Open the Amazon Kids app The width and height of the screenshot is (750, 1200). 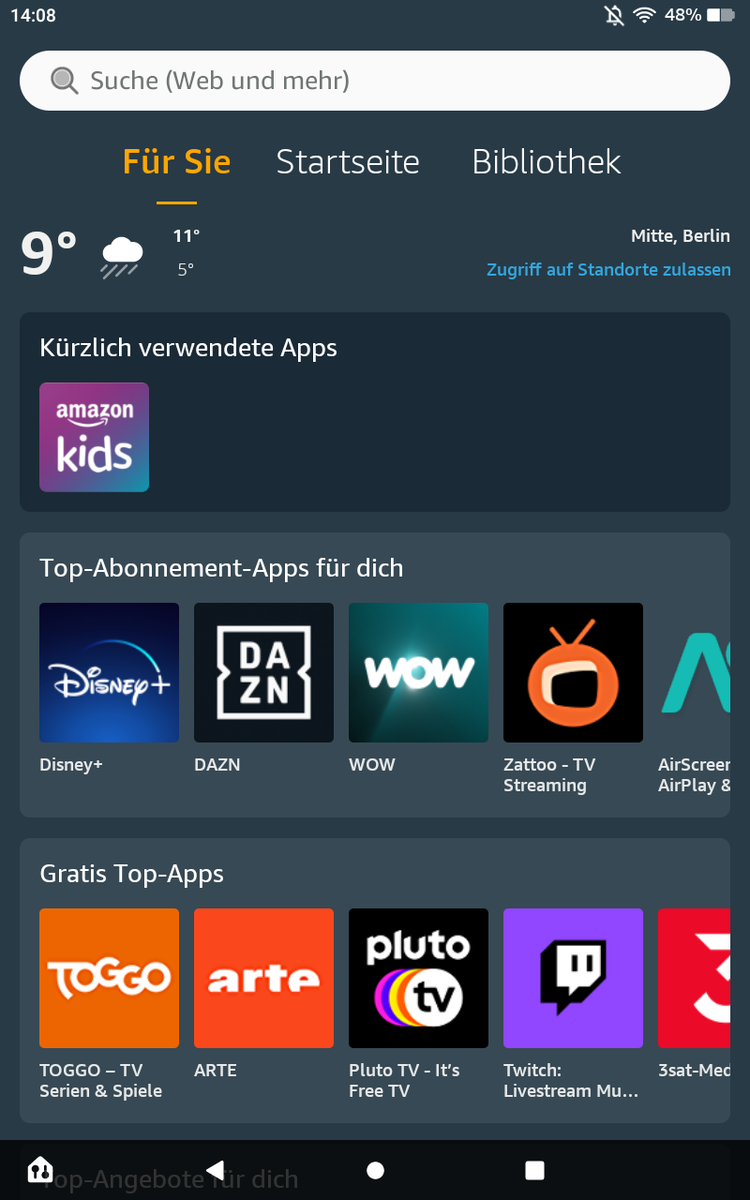click(x=94, y=437)
